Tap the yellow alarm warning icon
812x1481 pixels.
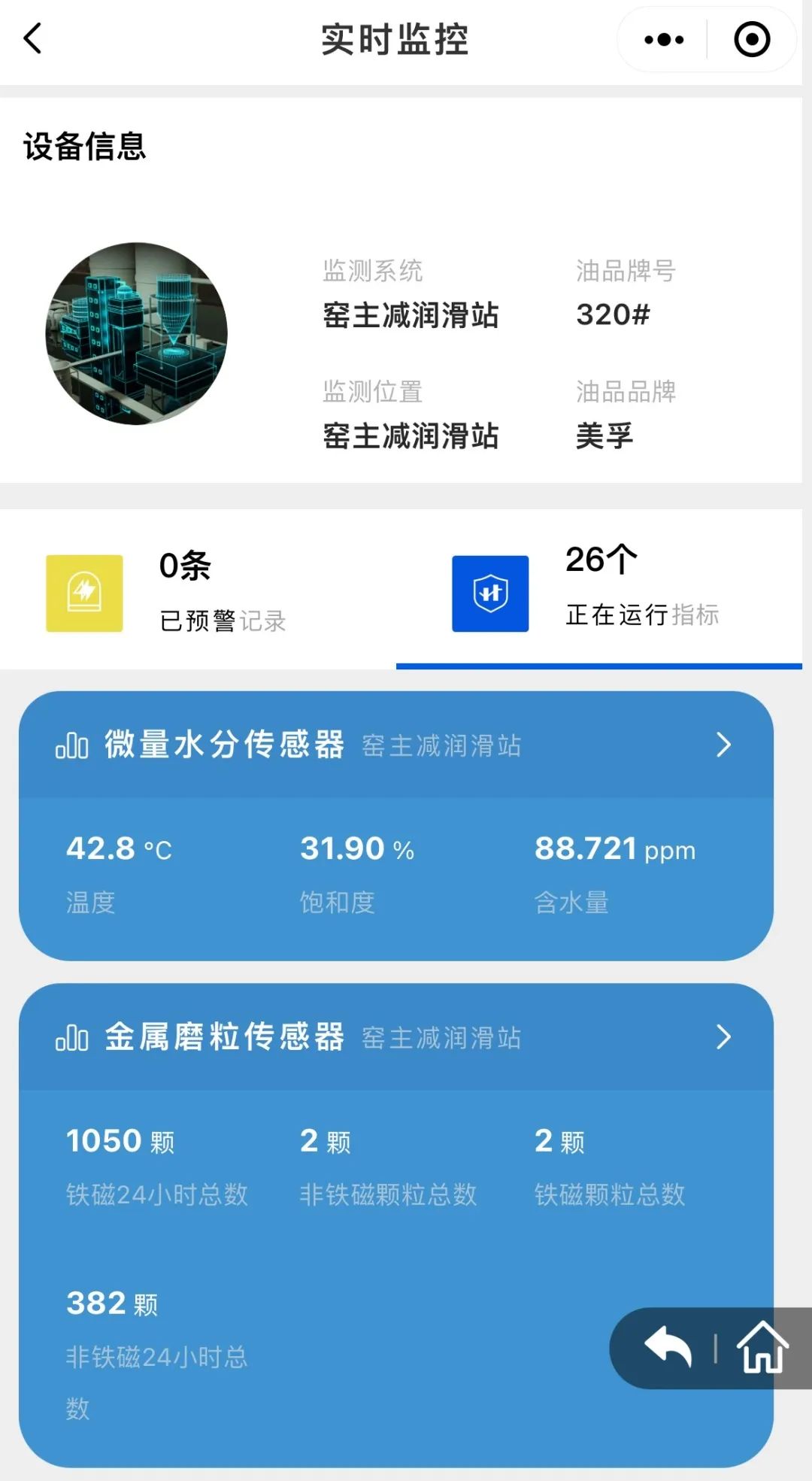[83, 593]
